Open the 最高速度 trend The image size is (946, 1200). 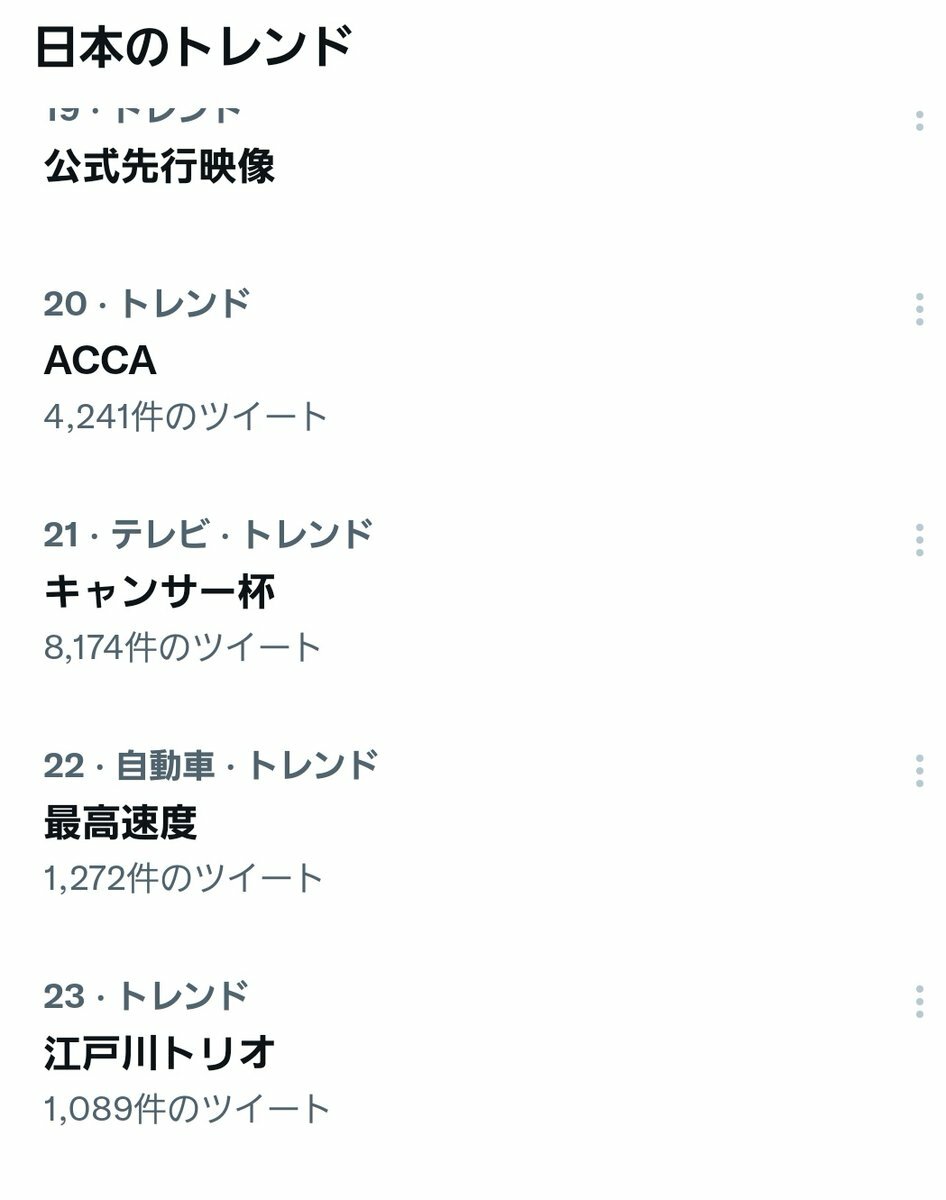point(121,823)
